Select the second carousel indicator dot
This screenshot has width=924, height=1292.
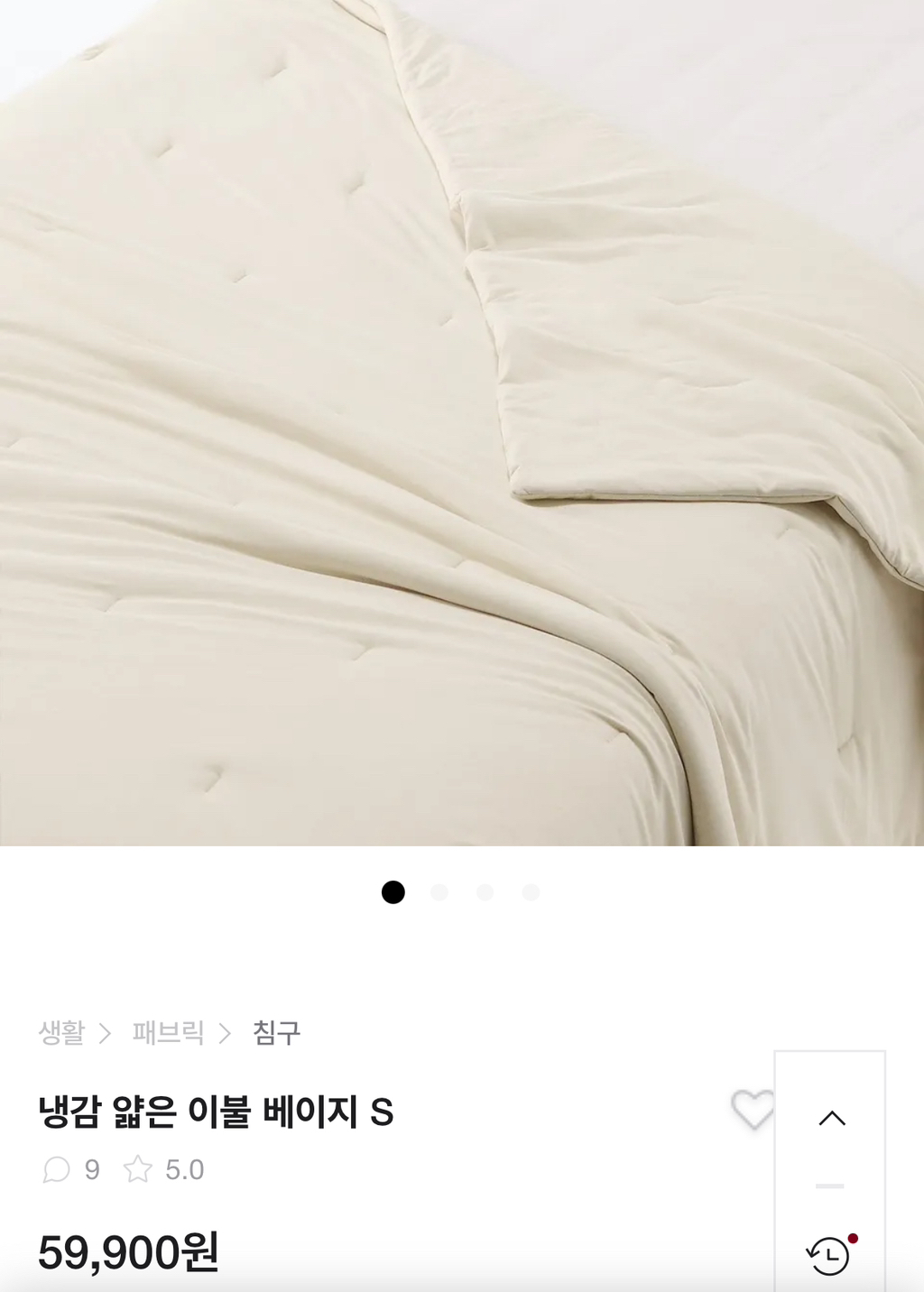[439, 891]
